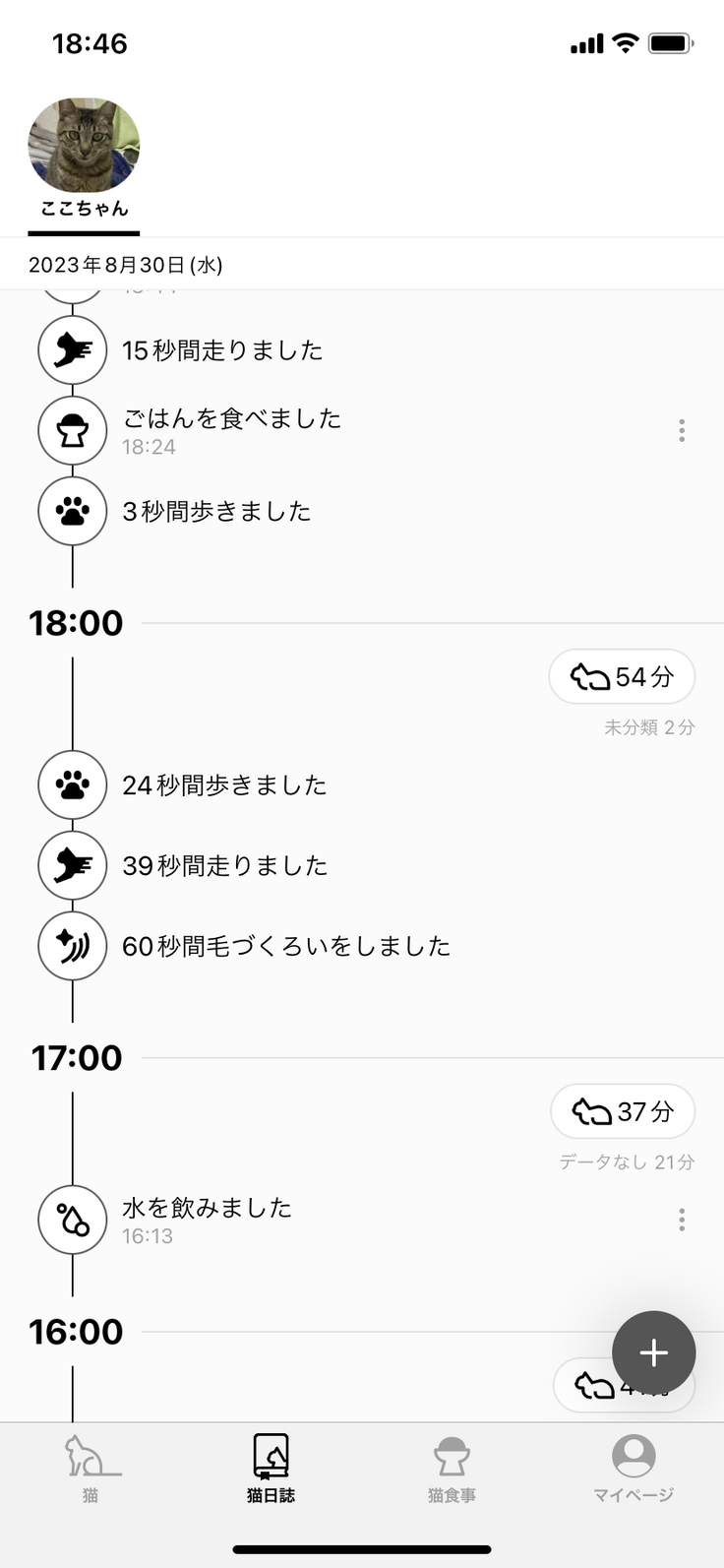Tap the 37分 rest duration chip
This screenshot has height=1568, width=724.
623,1111
